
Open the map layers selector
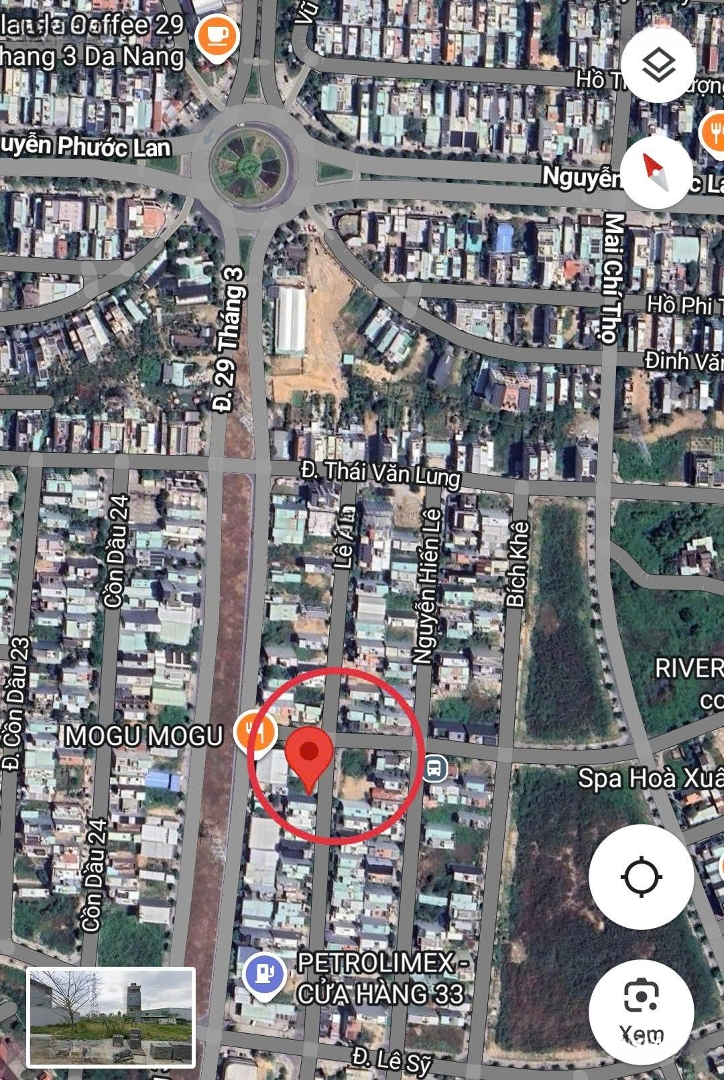pyautogui.click(x=658, y=65)
